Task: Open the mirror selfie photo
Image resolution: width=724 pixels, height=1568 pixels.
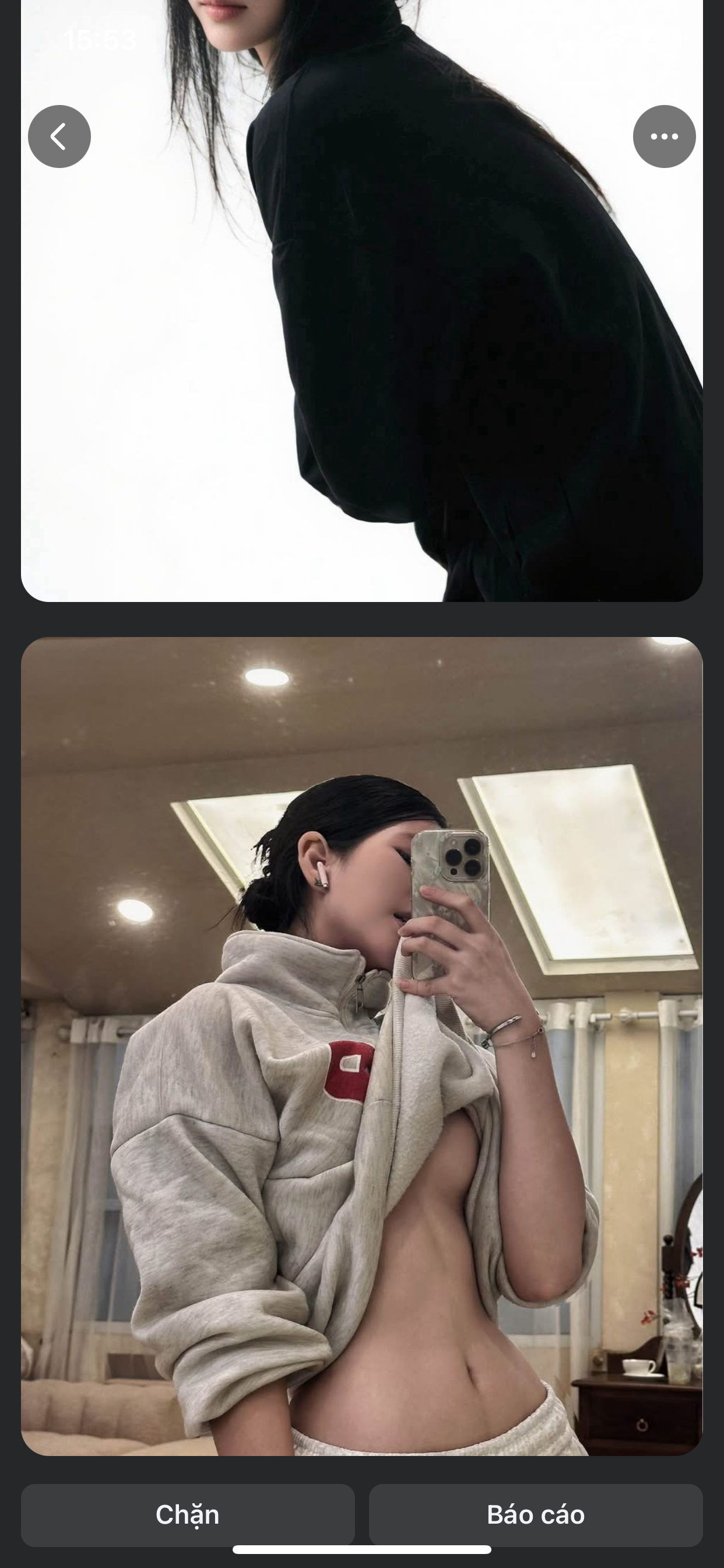Action: [x=361, y=1047]
